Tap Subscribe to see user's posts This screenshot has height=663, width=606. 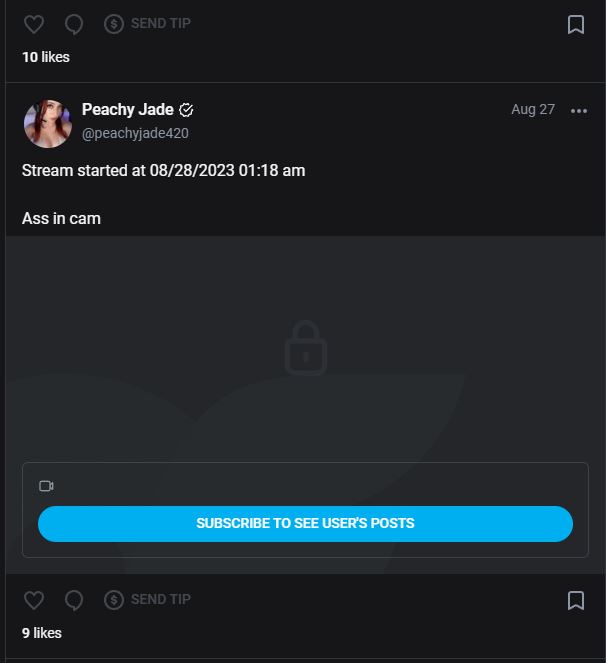(305, 523)
